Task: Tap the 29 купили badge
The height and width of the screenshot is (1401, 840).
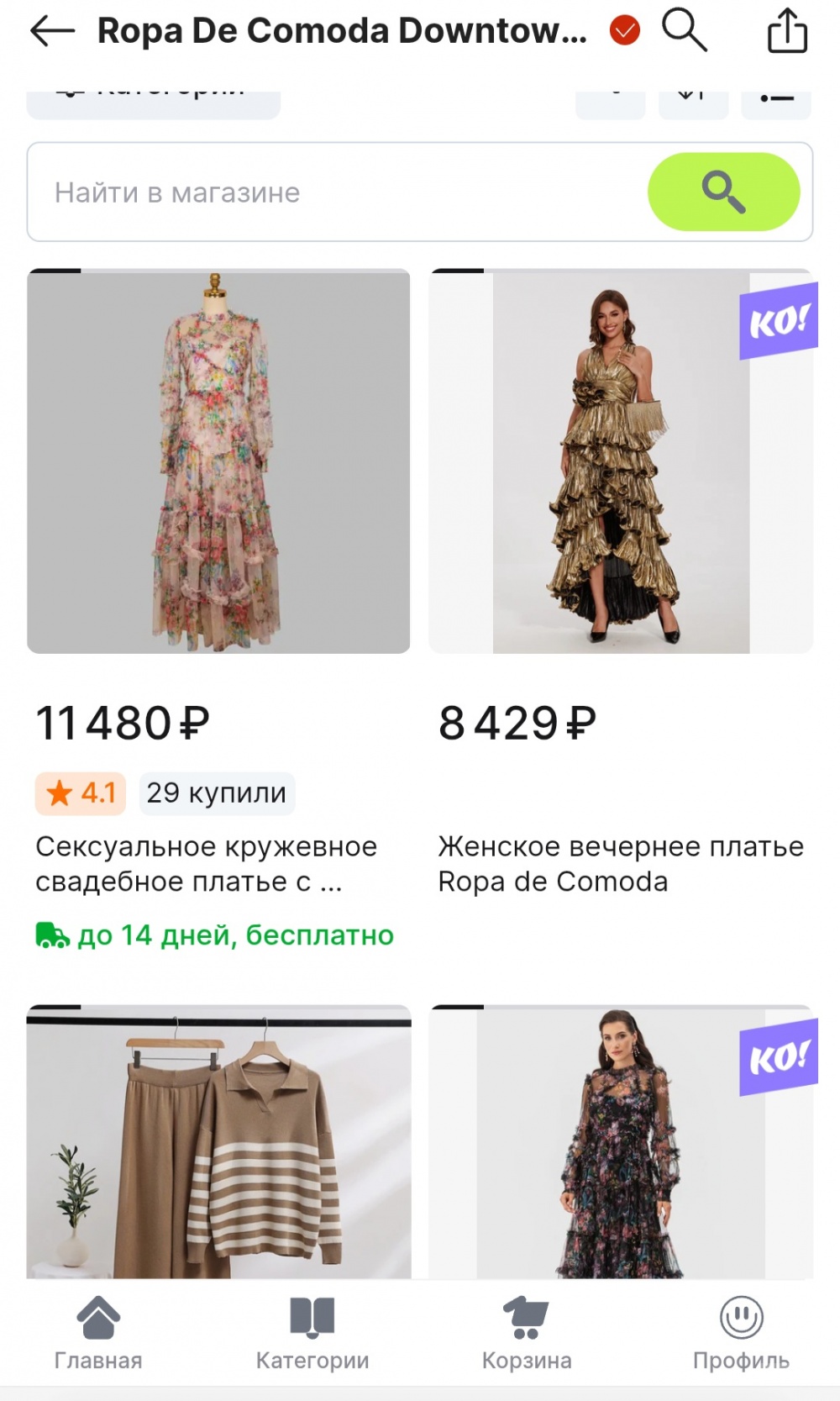Action: tap(216, 792)
